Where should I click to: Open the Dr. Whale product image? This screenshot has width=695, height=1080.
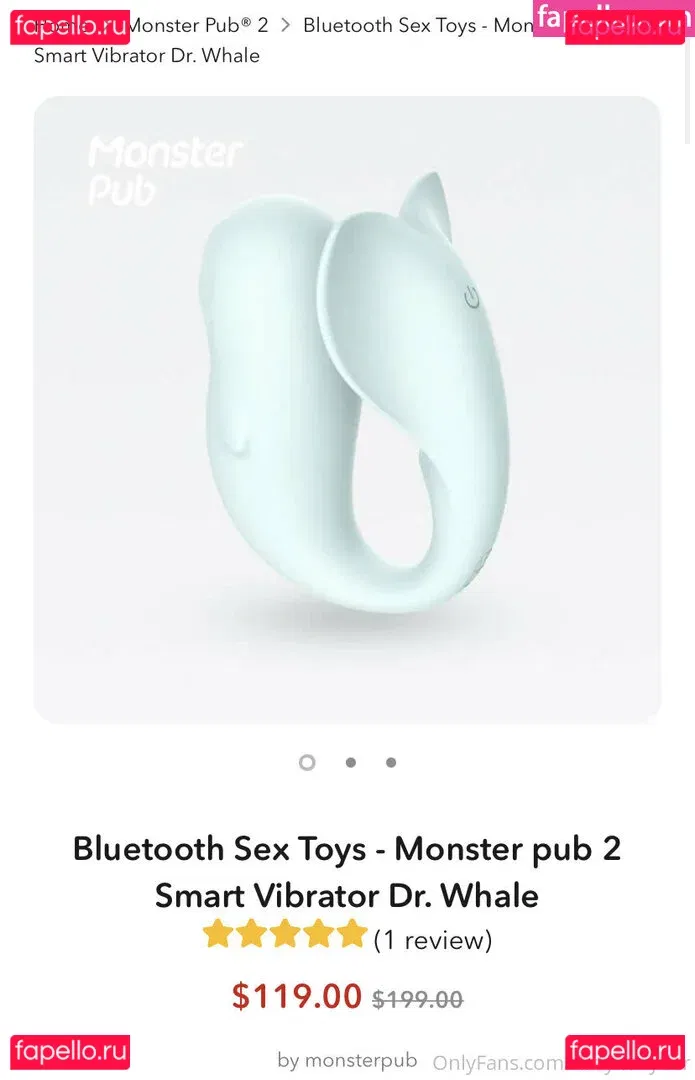pos(347,410)
